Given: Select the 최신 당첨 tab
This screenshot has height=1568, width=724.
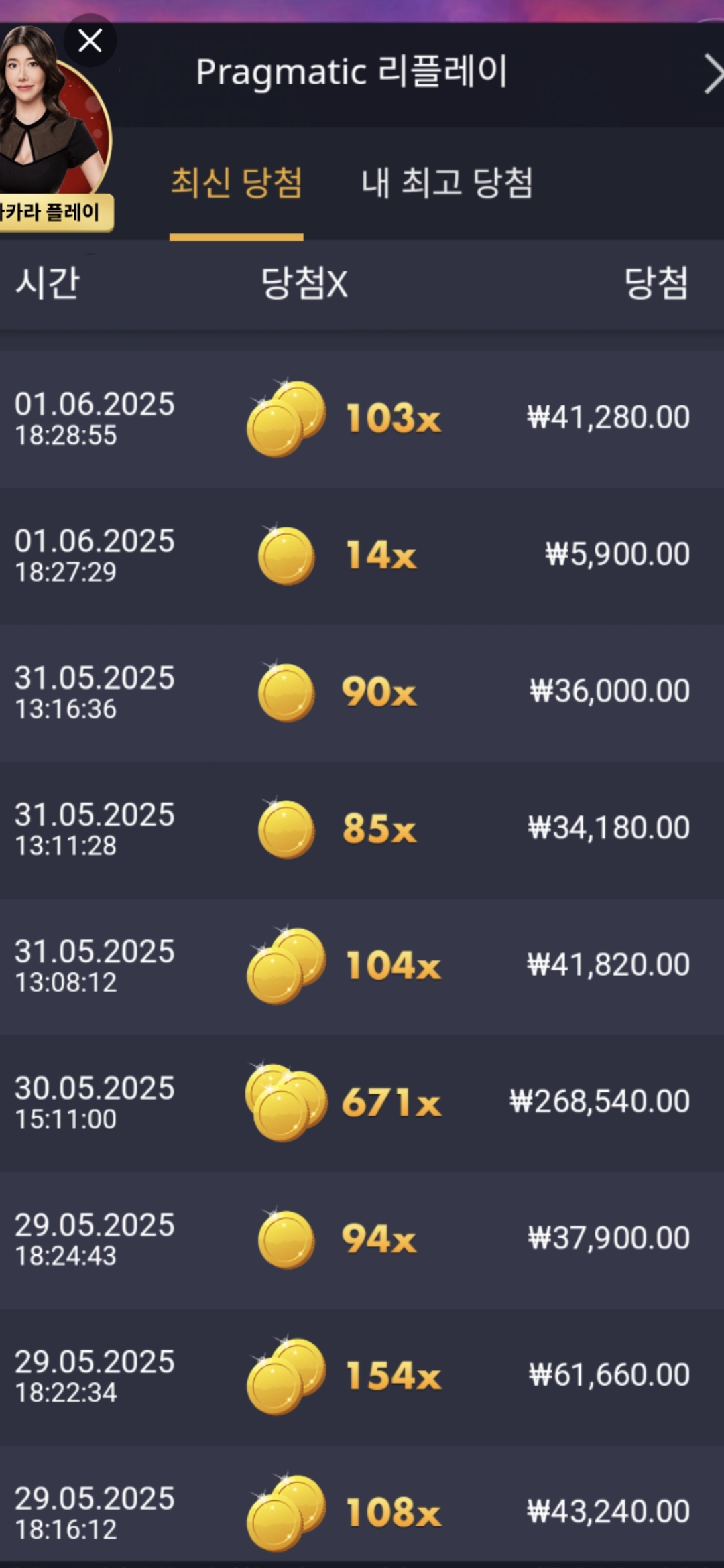Looking at the screenshot, I should [x=237, y=182].
